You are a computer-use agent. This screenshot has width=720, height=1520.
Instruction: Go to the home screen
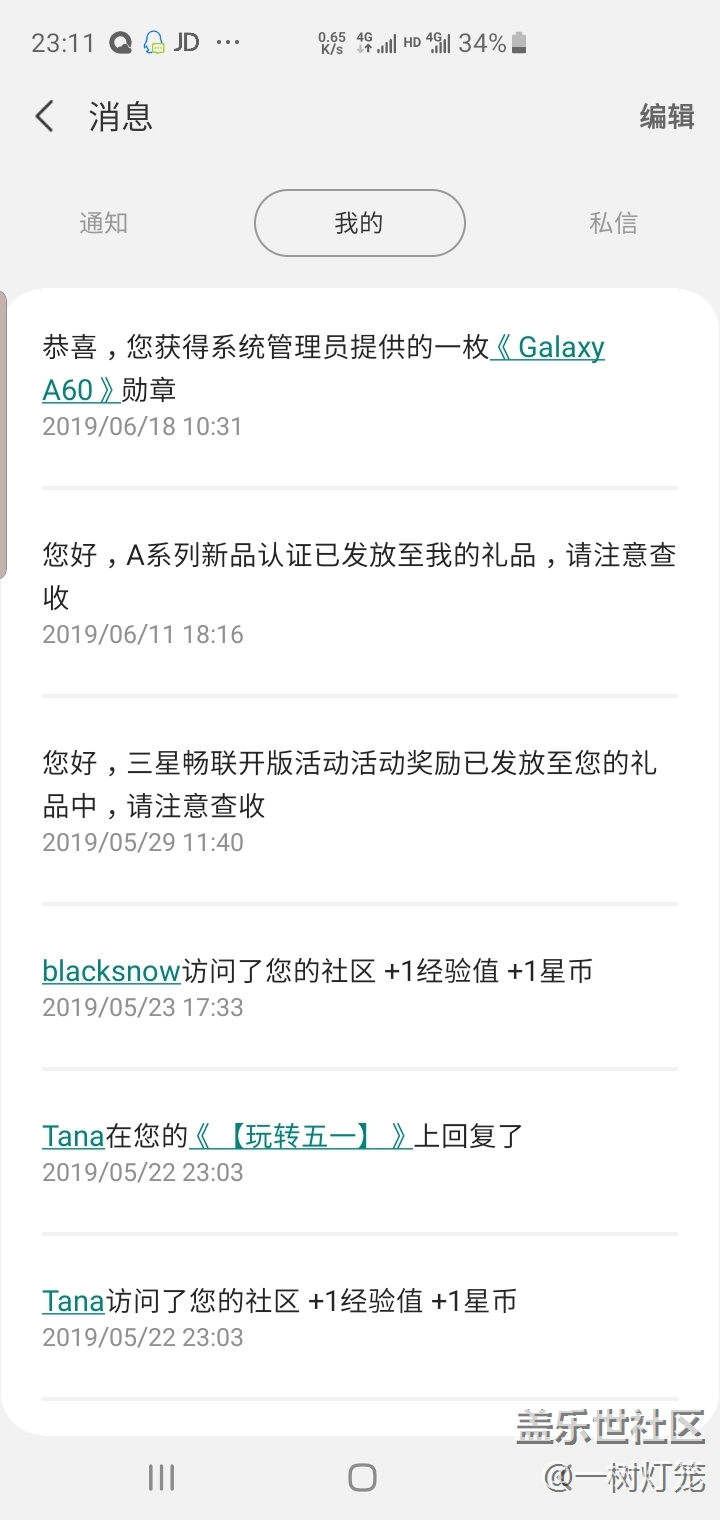click(x=362, y=1477)
